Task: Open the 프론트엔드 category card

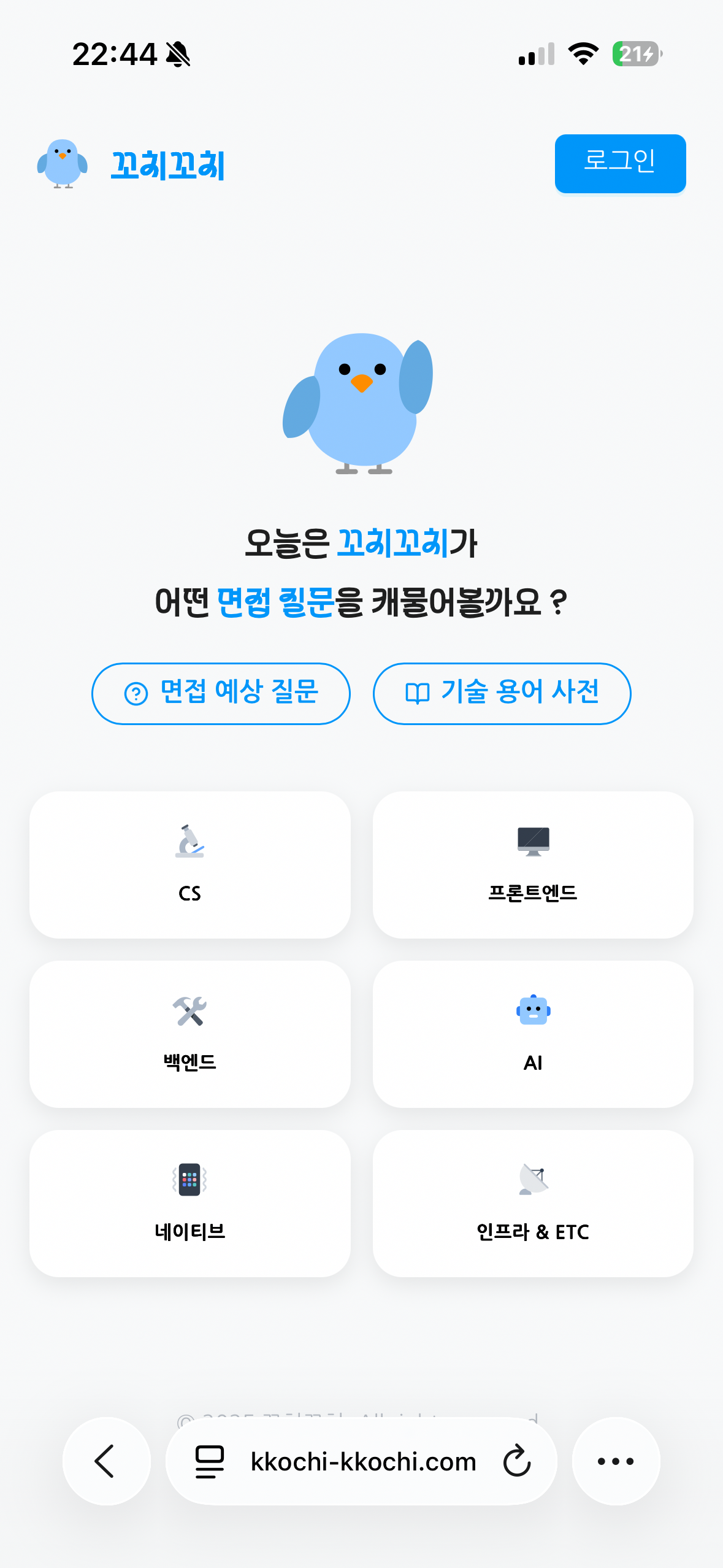Action: tap(533, 864)
